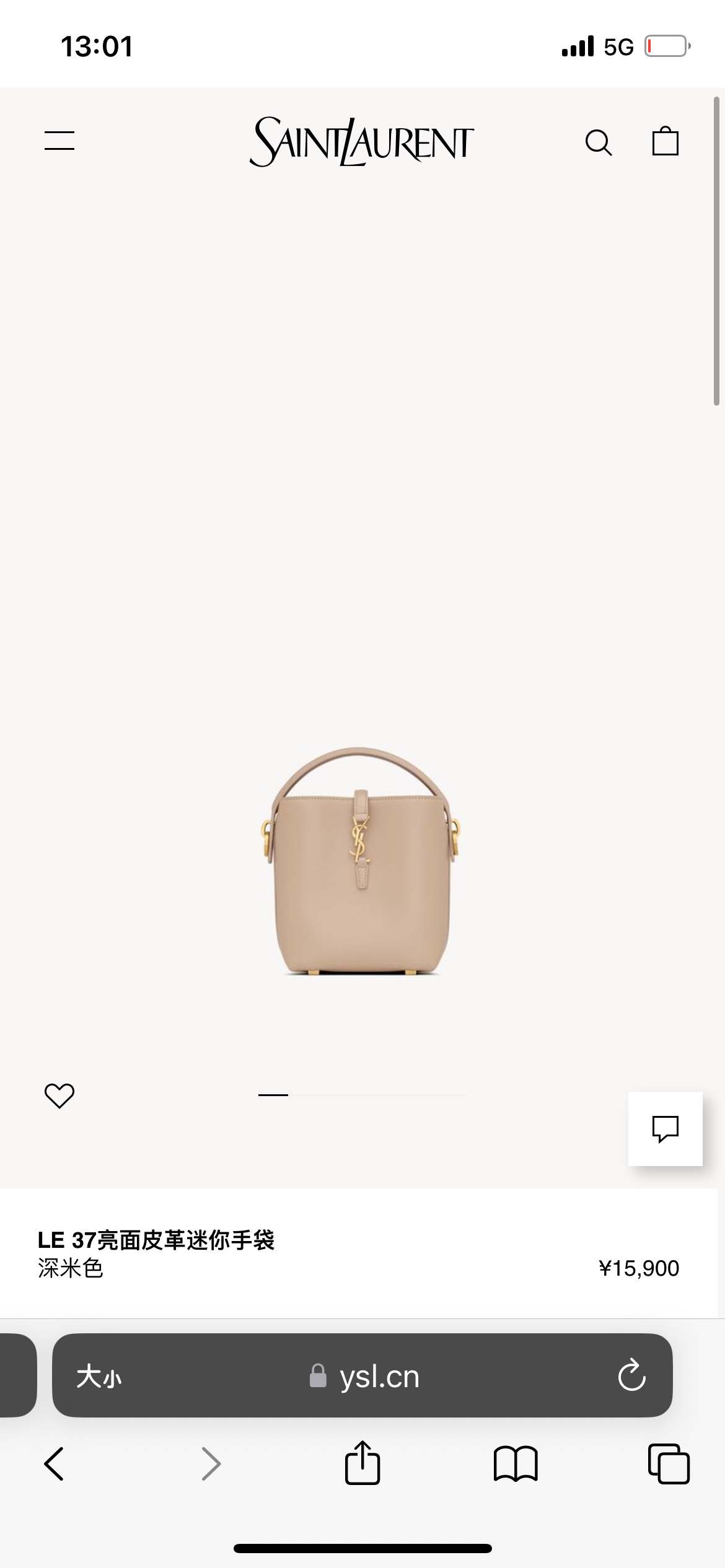Tap the ysl.cn address bar
This screenshot has width=725, height=1568.
[366, 1377]
